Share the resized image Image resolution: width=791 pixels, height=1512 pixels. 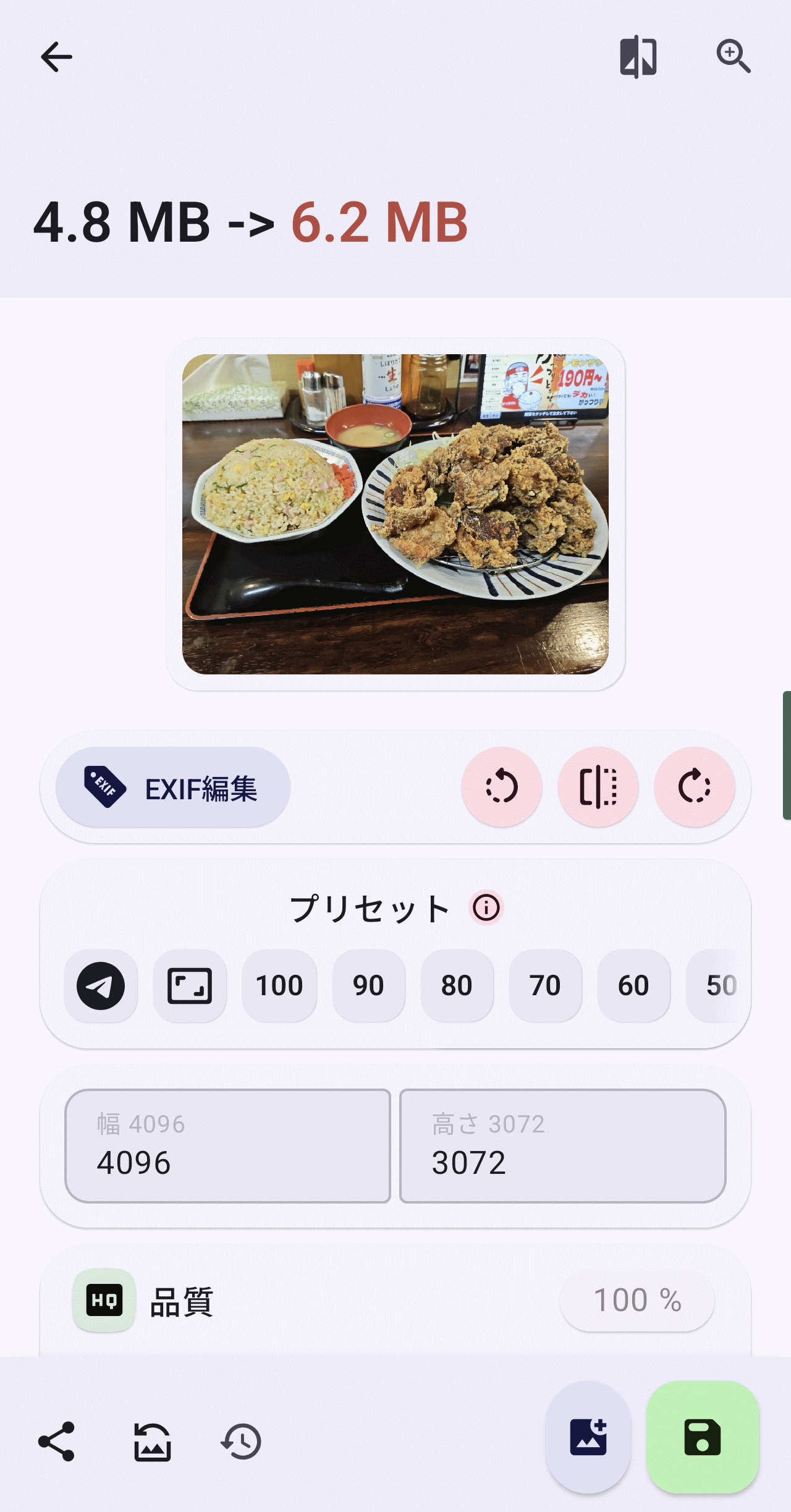coord(56,1442)
